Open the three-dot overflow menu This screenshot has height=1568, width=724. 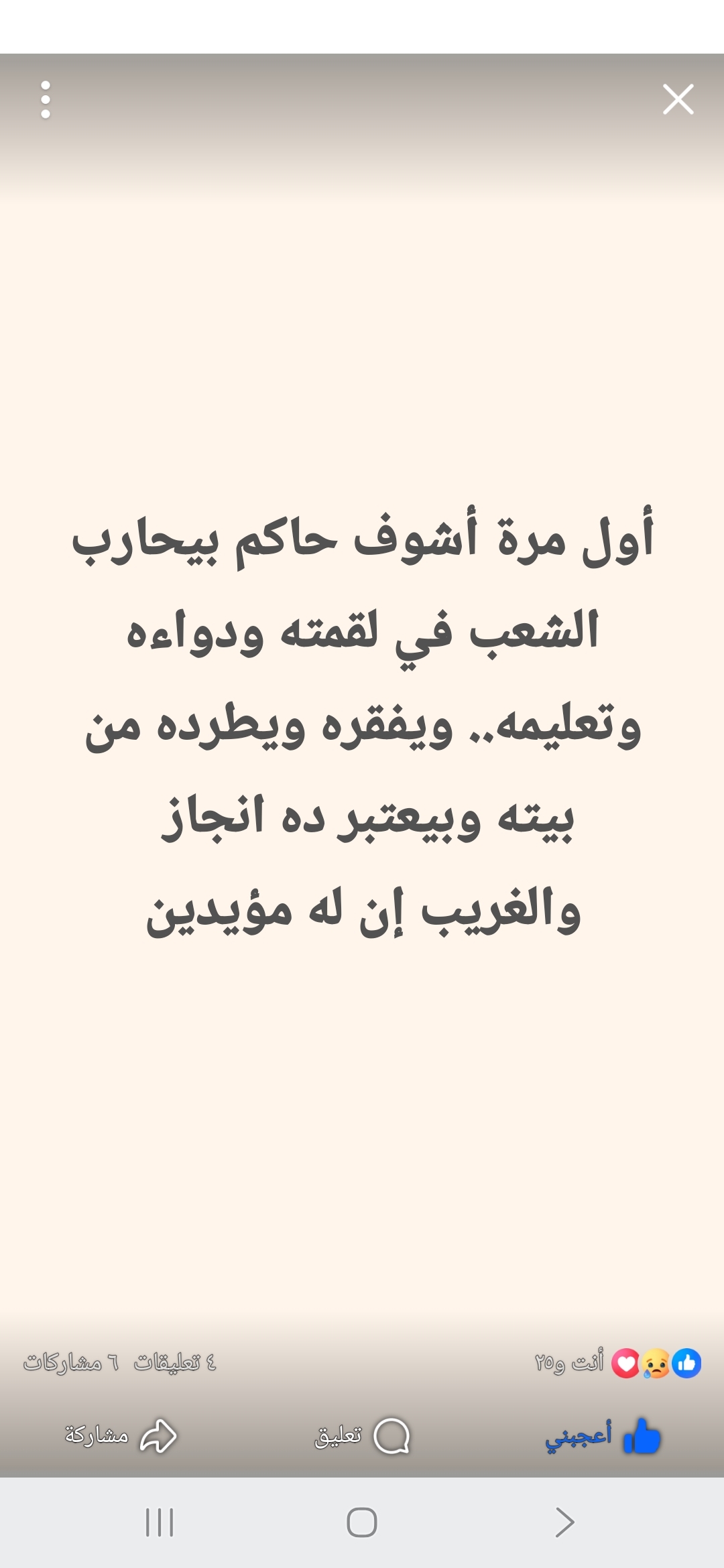46,100
